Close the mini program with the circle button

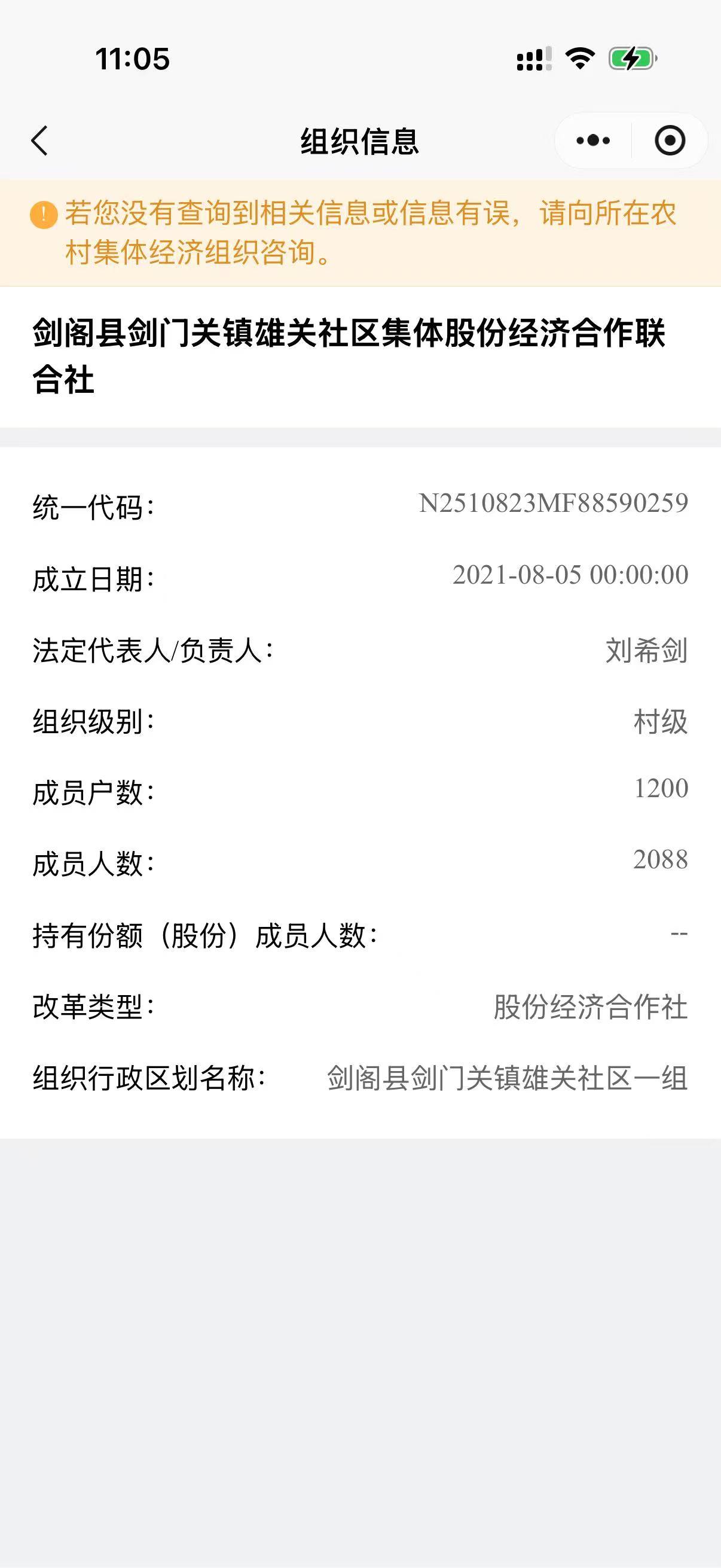tap(670, 141)
